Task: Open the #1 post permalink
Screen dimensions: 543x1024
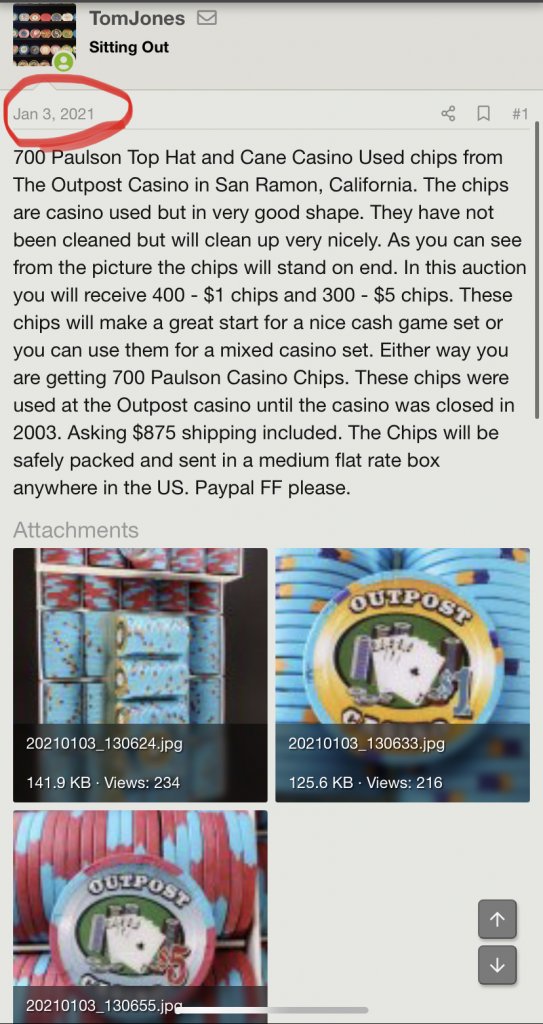Action: [x=519, y=114]
